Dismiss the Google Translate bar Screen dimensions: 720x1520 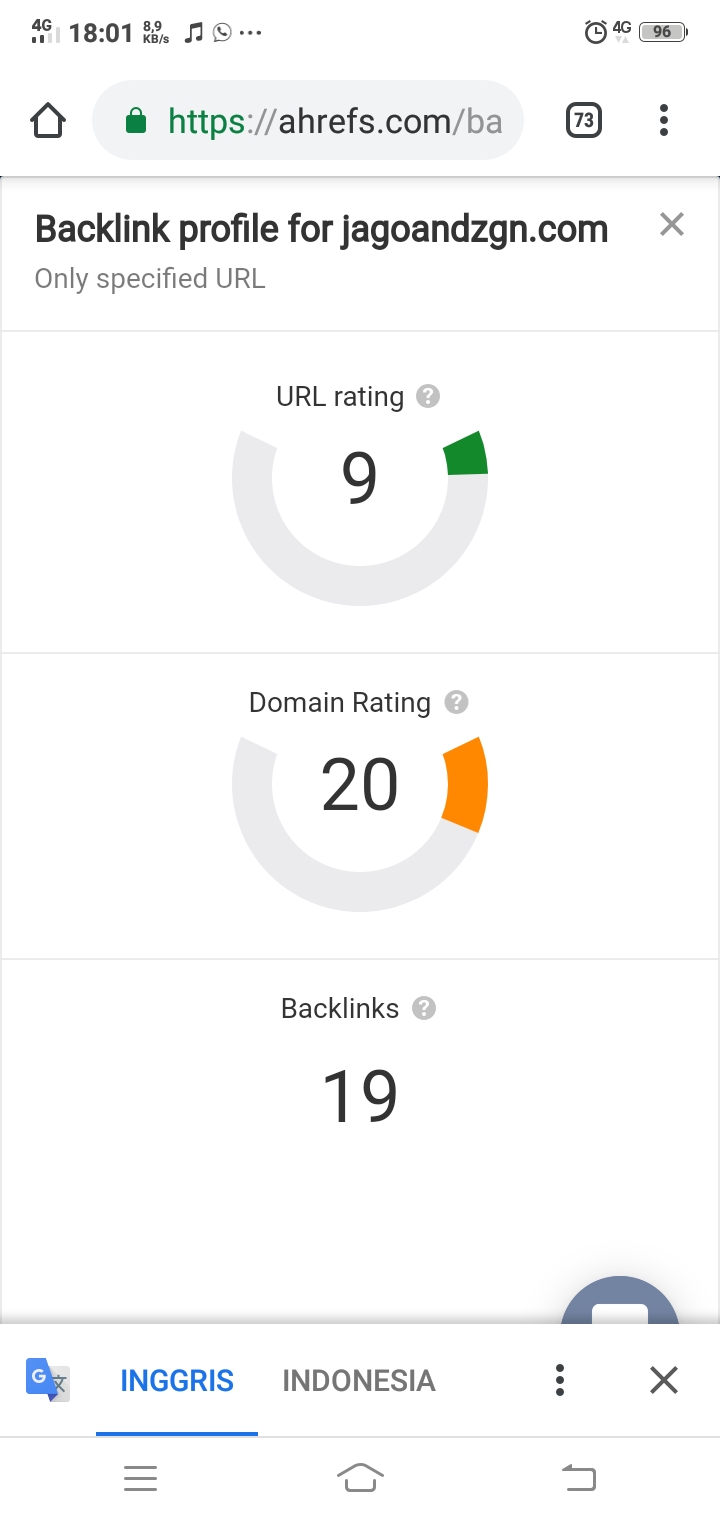664,1380
